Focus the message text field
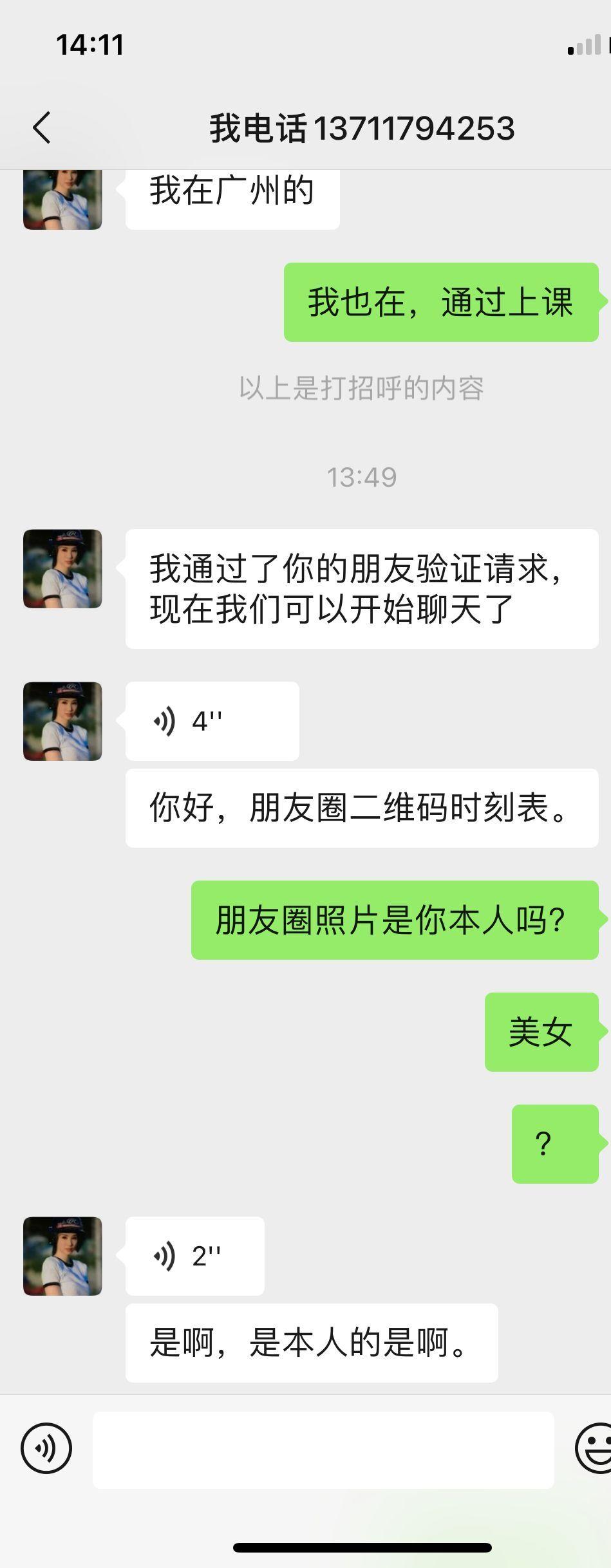Image resolution: width=611 pixels, height=1568 pixels. coord(323,1450)
